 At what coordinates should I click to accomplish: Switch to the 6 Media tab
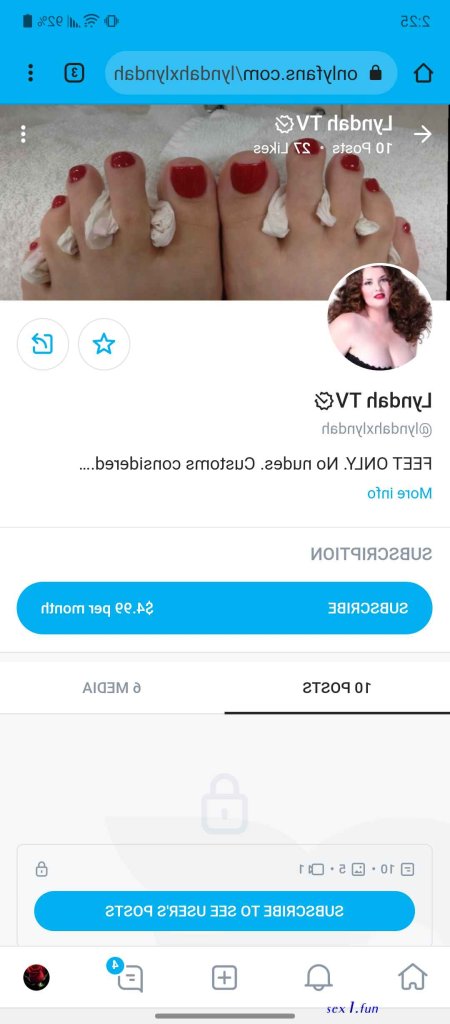coord(112,688)
